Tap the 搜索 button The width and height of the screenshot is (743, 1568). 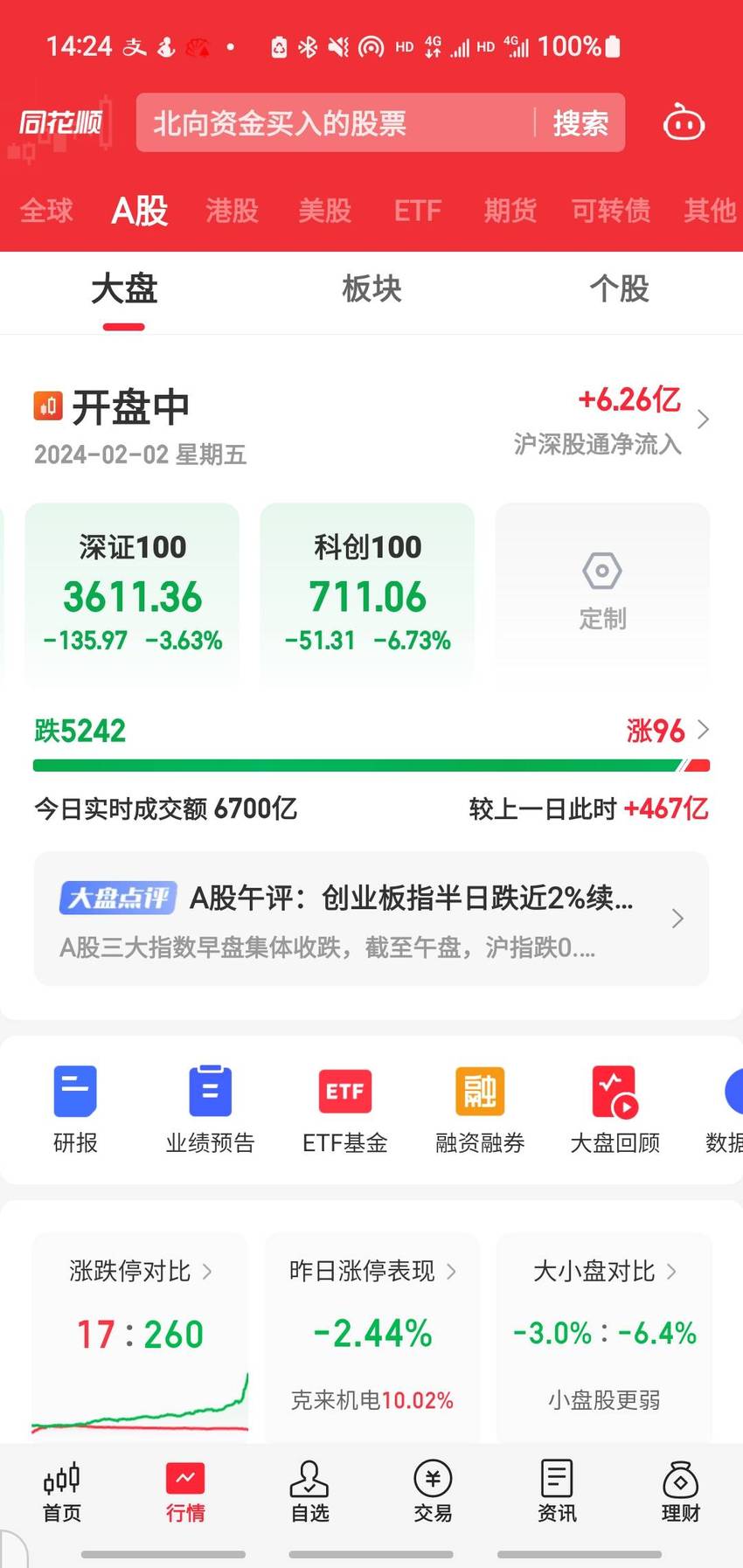pos(580,123)
